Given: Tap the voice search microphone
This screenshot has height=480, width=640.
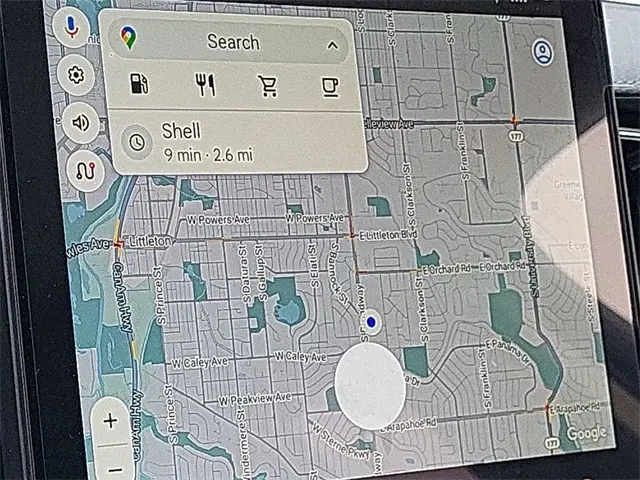Looking at the screenshot, I should coord(71,27).
